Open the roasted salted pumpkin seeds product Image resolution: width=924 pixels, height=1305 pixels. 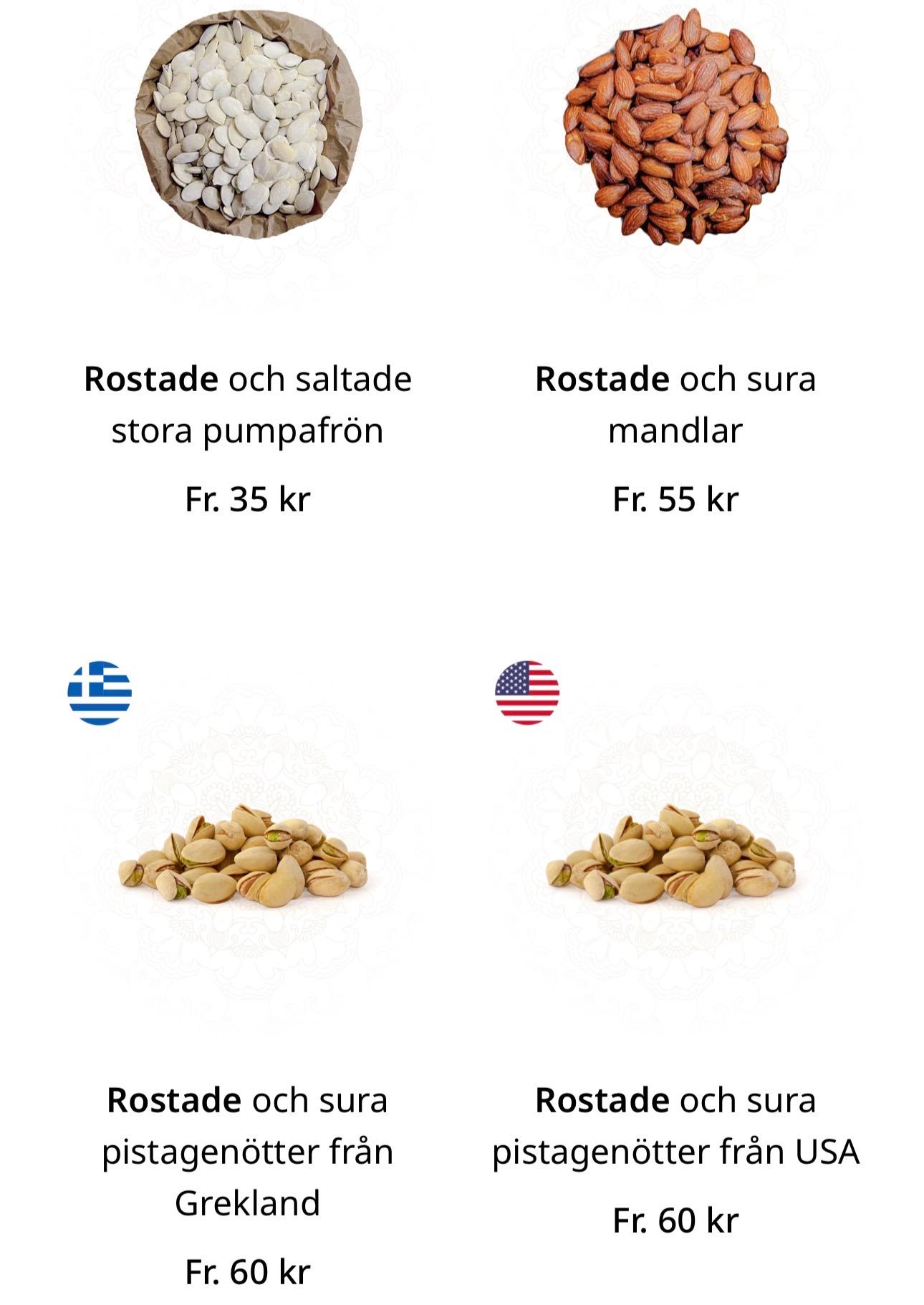click(x=247, y=405)
